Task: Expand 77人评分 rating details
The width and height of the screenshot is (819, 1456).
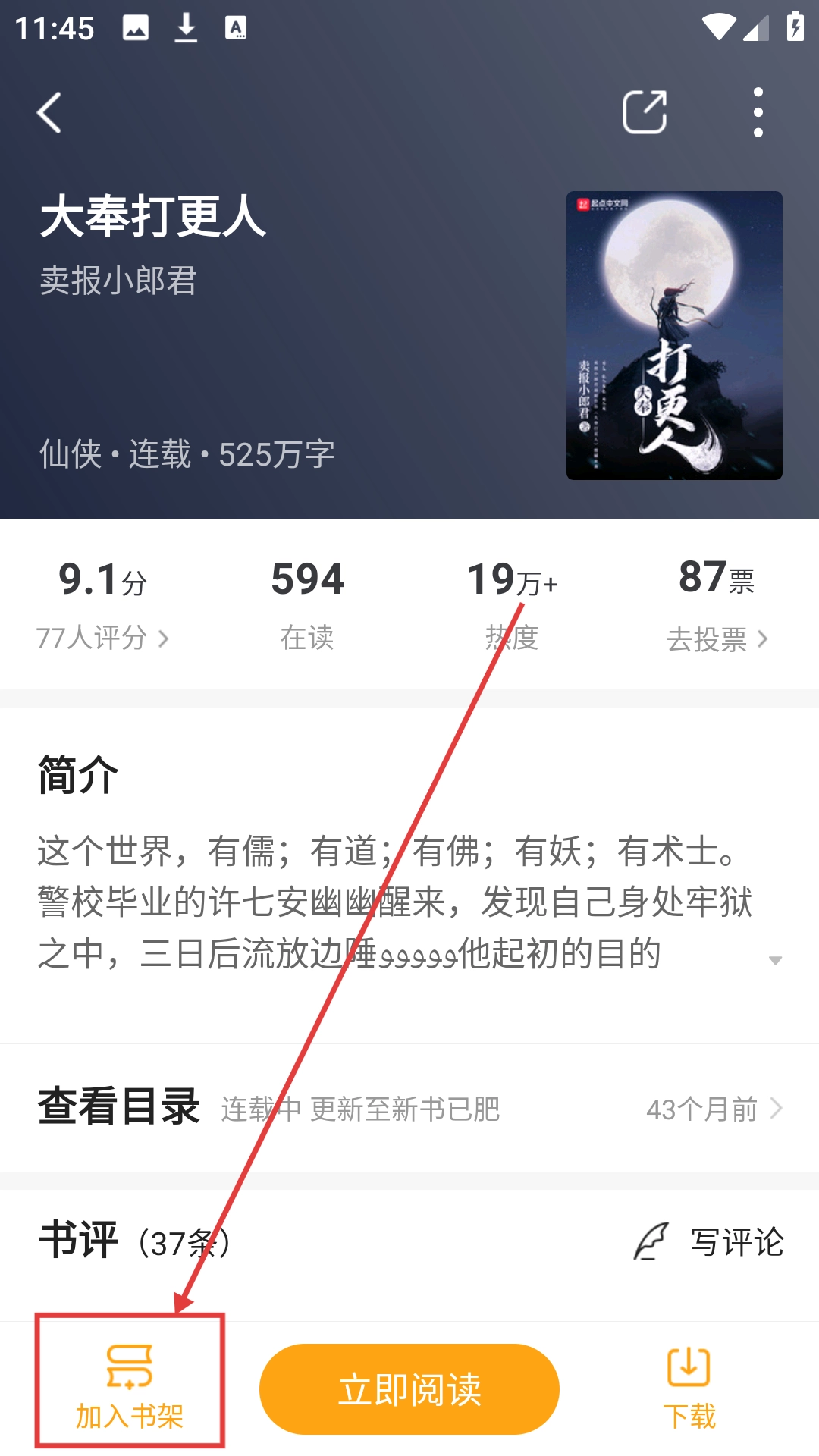Action: pyautogui.click(x=104, y=639)
